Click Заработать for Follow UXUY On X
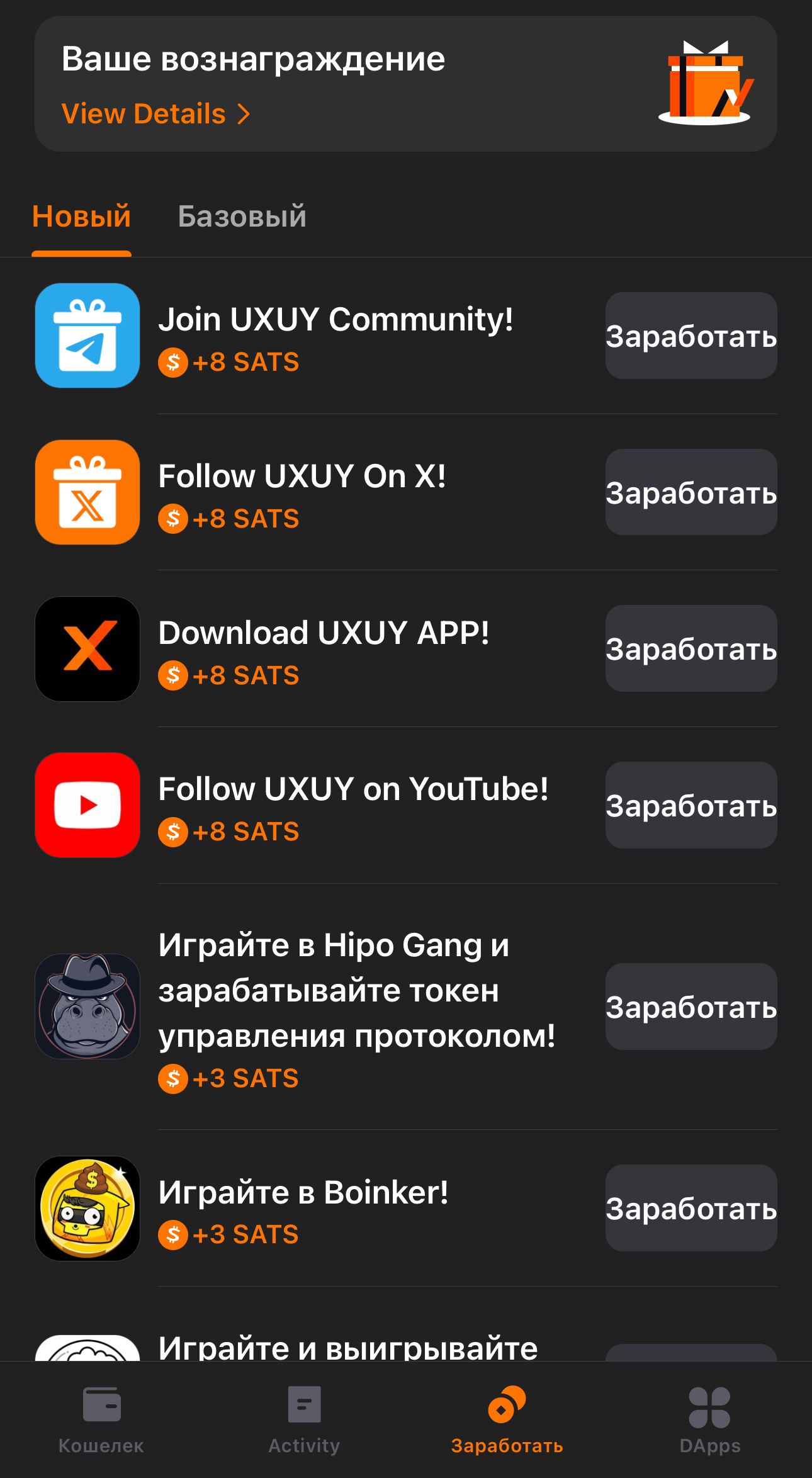Viewport: 812px width, 1478px height. pyautogui.click(x=691, y=492)
